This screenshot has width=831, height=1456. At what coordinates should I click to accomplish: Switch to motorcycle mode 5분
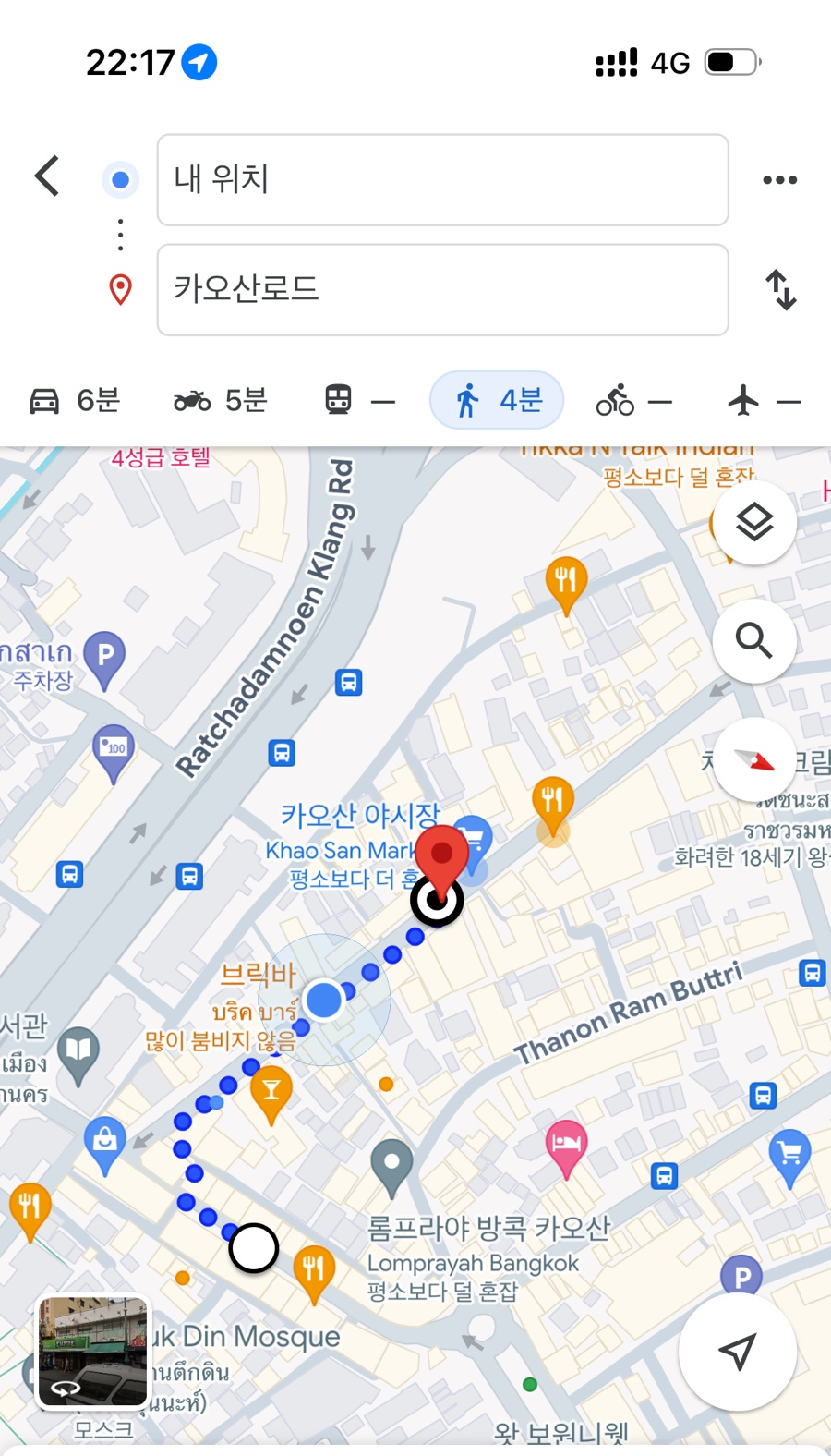click(x=221, y=400)
